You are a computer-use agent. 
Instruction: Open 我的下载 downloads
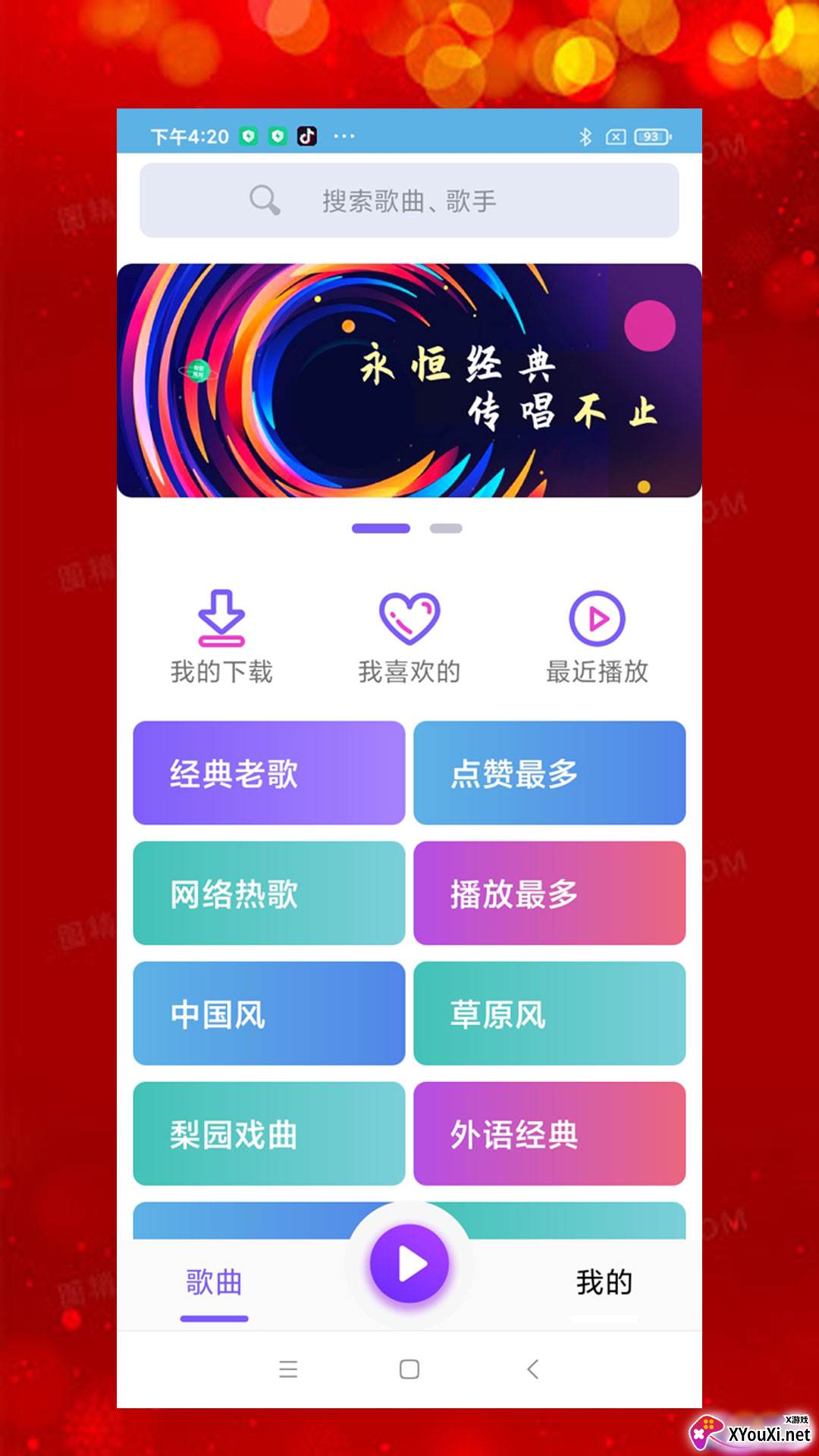point(221,639)
